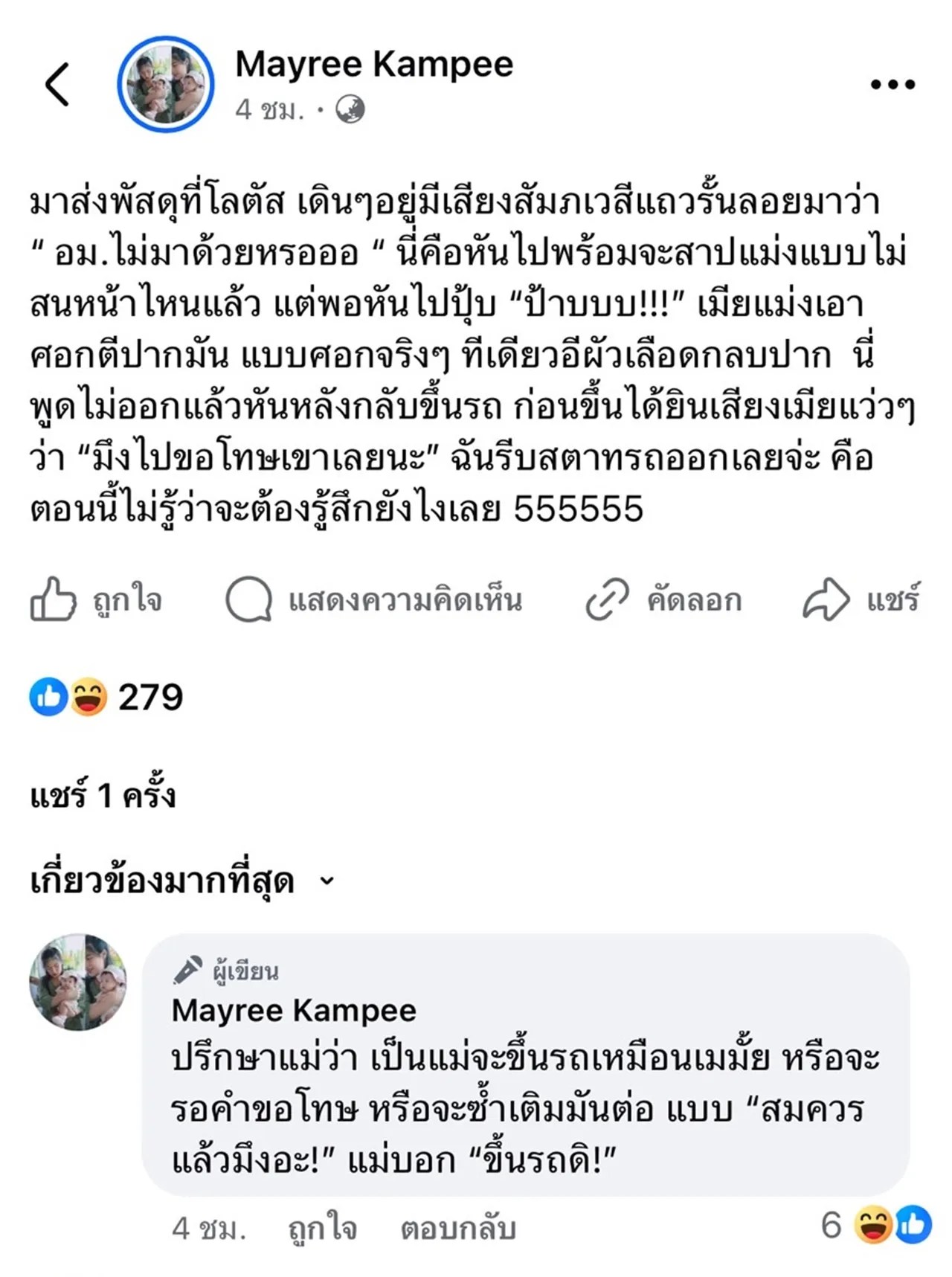Screen dimensions: 952x1277
Task: Tap แสดงความคิดเห็น to write a comment
Action: click(x=374, y=599)
